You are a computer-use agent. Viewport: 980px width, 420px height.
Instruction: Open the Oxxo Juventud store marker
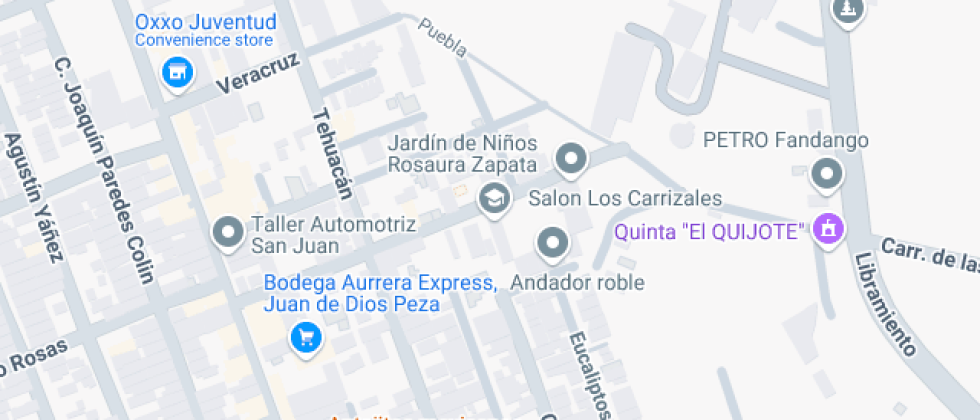pyautogui.click(x=178, y=71)
